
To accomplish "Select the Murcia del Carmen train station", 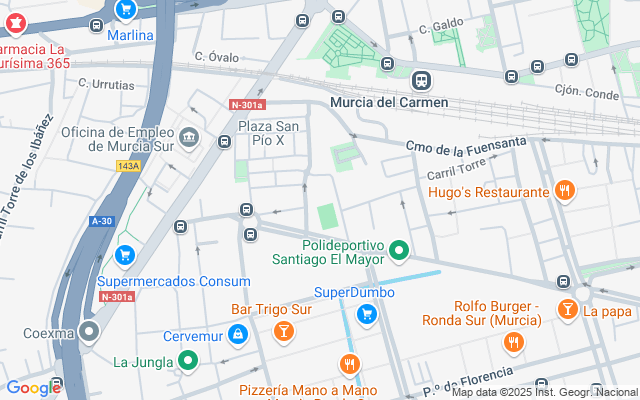I will point(422,80).
